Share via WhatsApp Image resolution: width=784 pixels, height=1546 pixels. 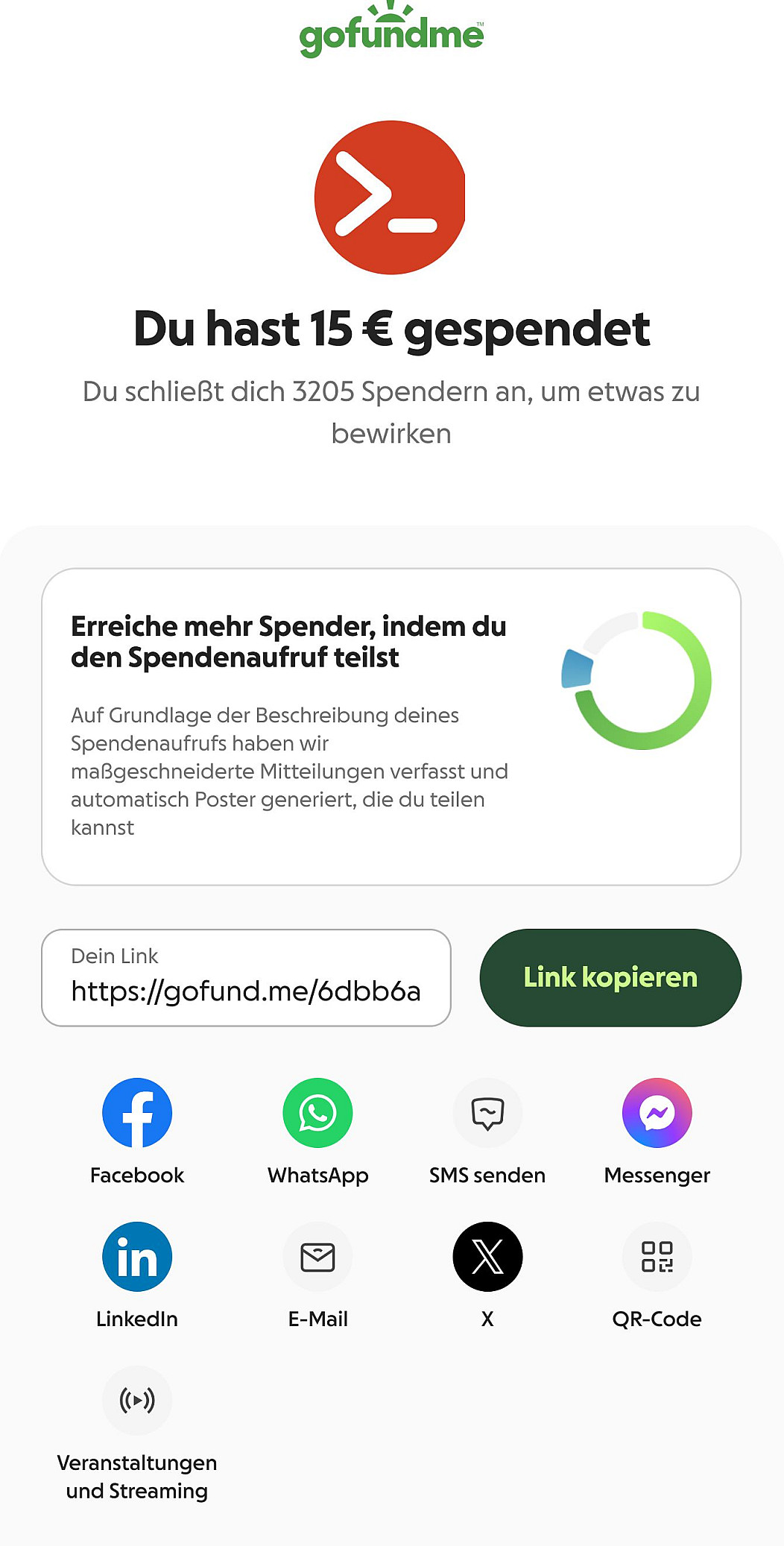(317, 1113)
